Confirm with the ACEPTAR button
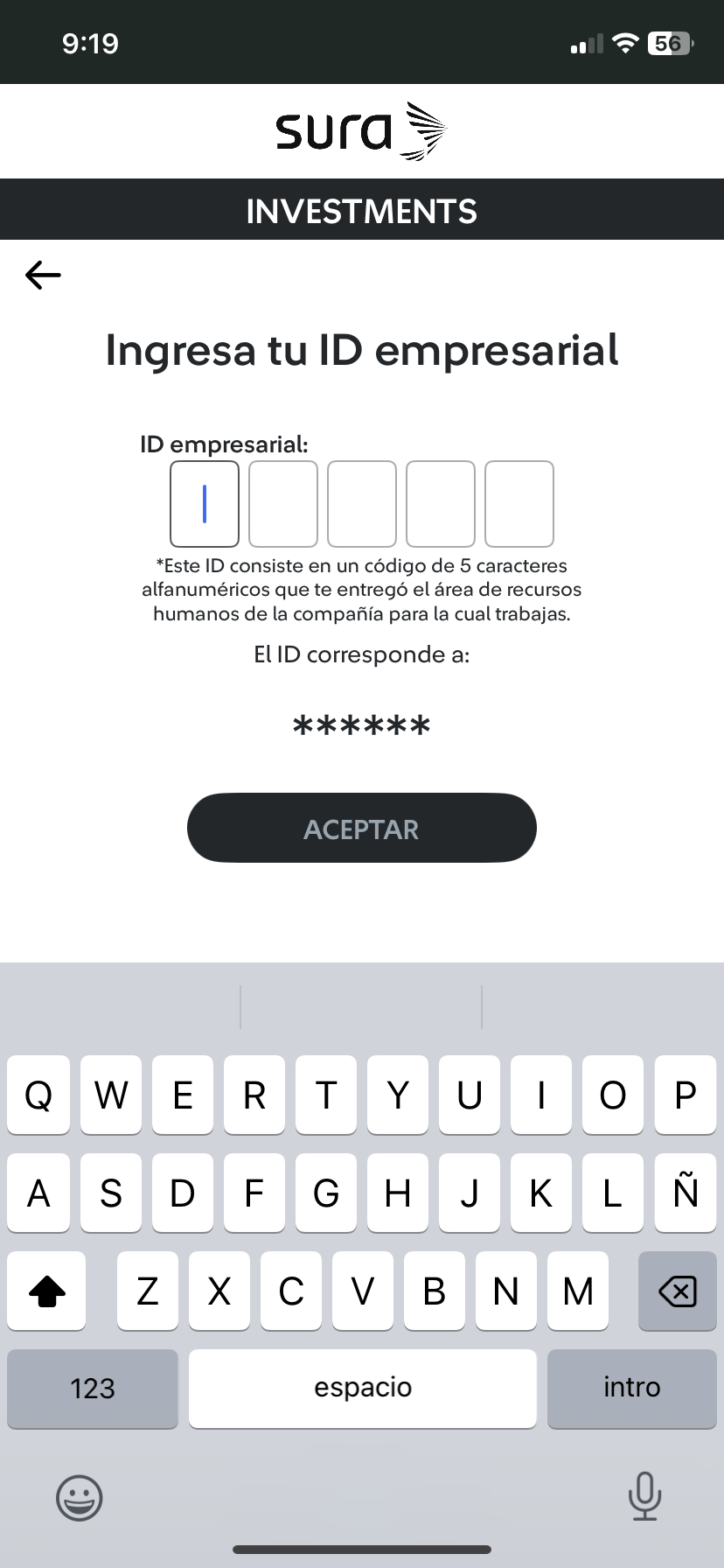Viewport: 724px width, 1568px height. click(361, 828)
